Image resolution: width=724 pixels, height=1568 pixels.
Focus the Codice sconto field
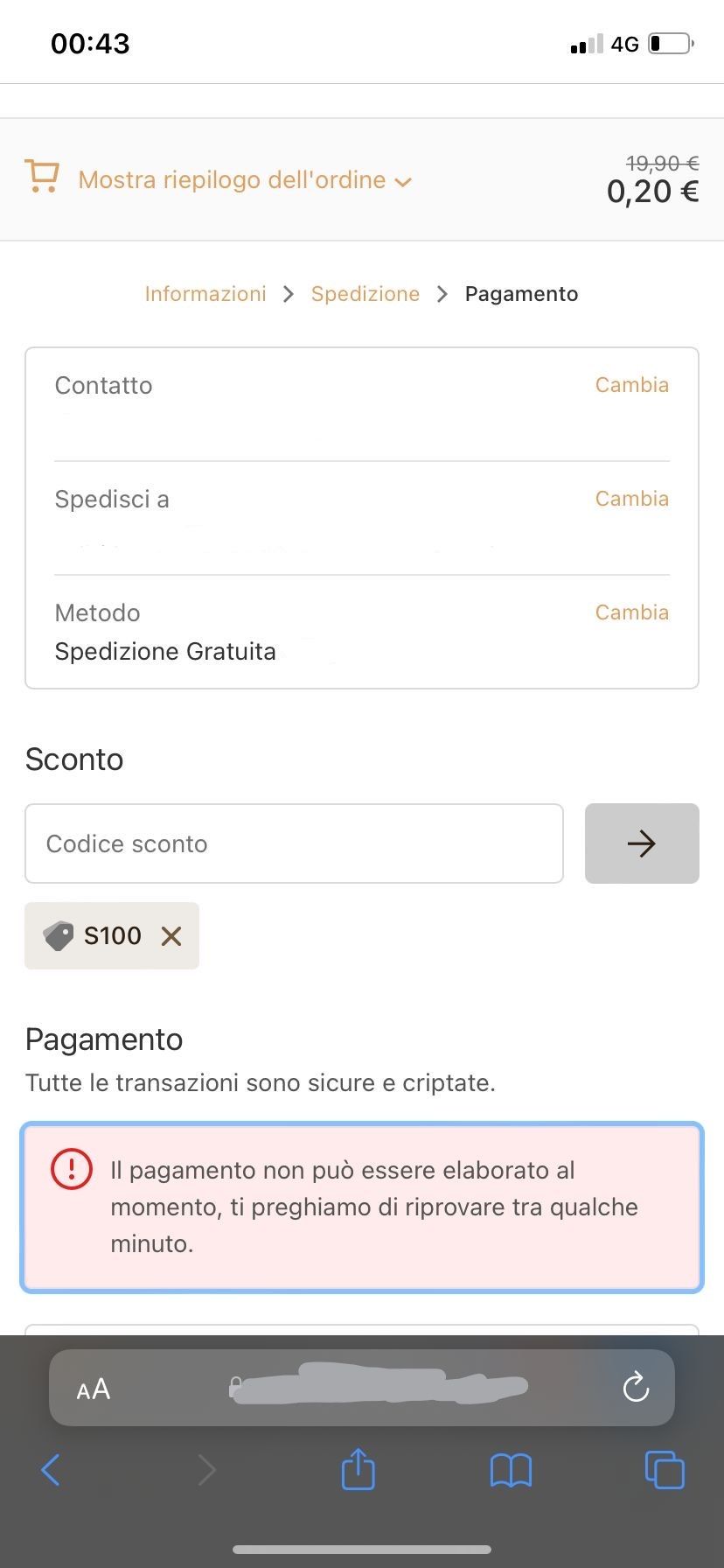[x=294, y=843]
